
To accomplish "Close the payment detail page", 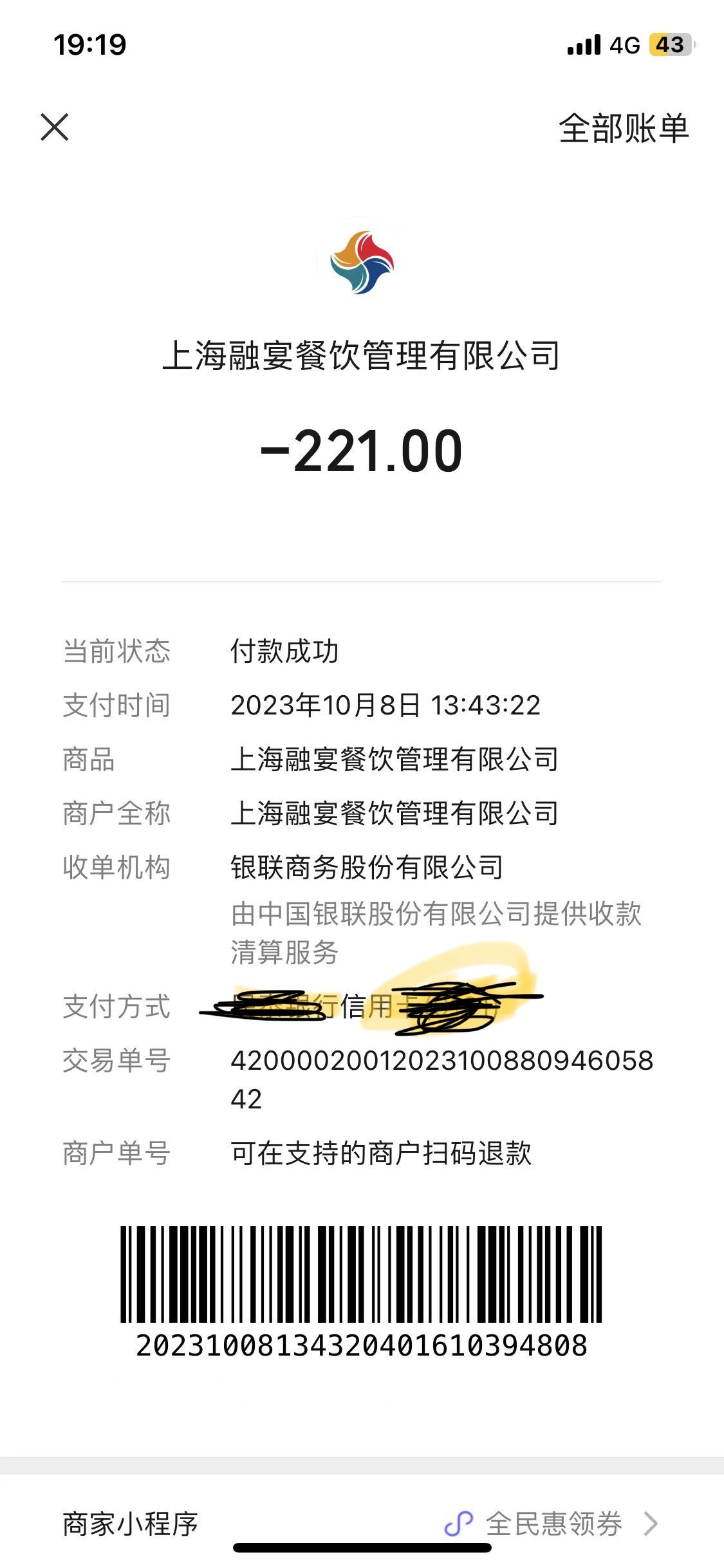I will click(x=55, y=127).
